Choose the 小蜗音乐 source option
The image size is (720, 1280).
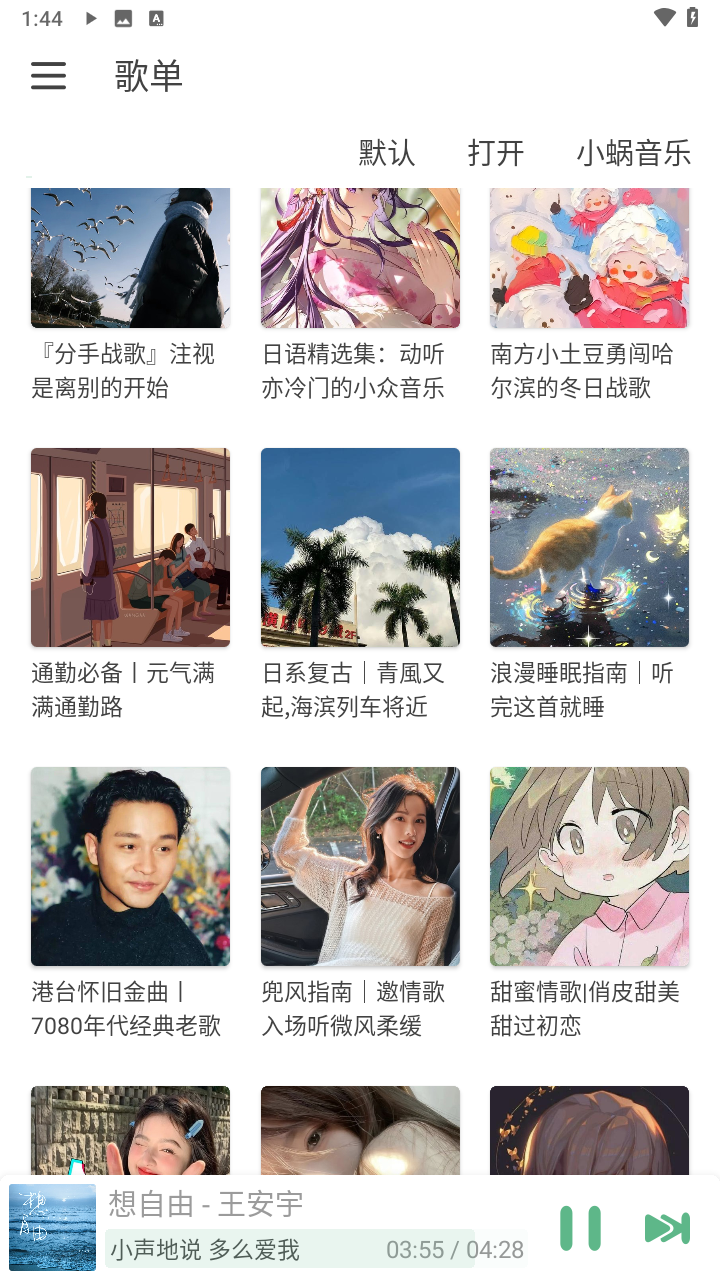point(633,153)
